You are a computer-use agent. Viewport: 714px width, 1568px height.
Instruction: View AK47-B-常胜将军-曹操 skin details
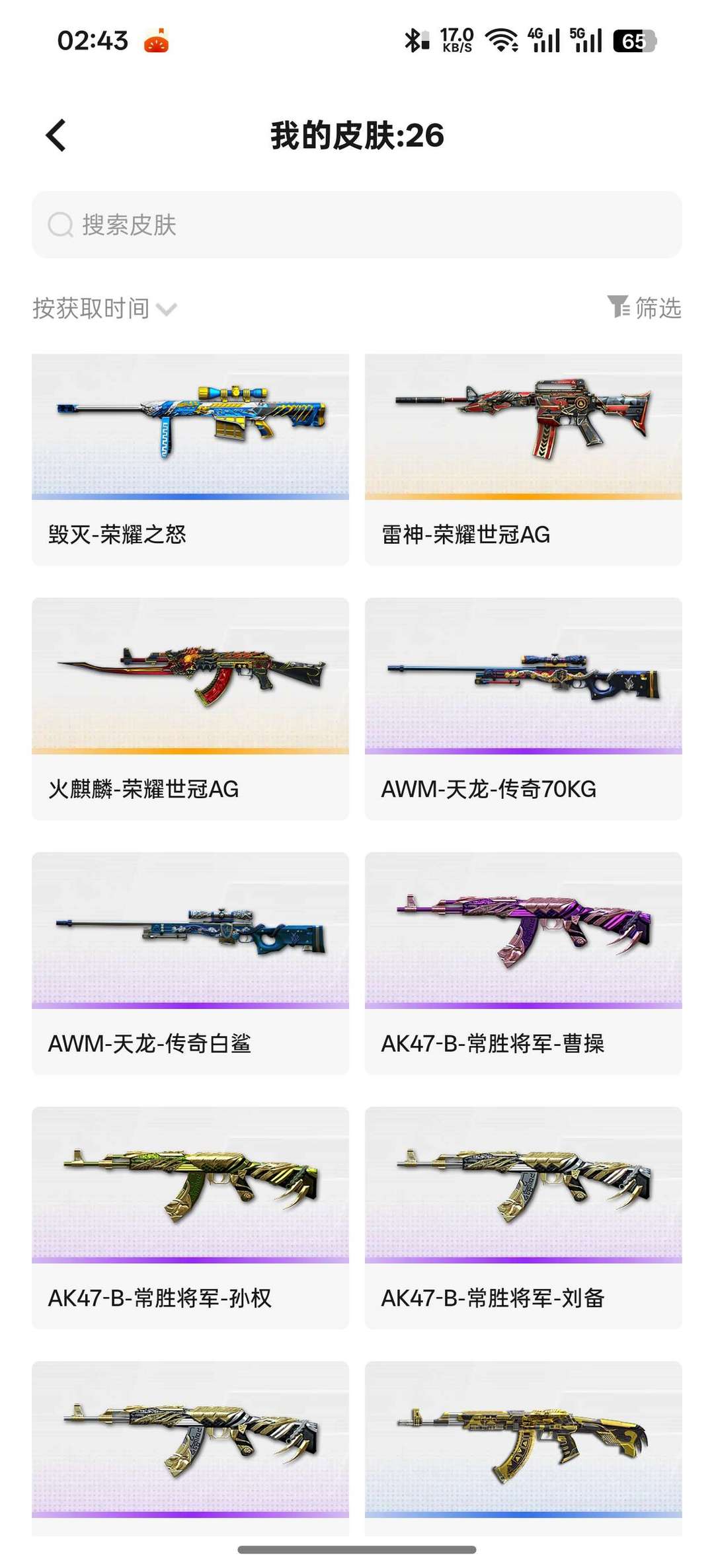(x=523, y=963)
